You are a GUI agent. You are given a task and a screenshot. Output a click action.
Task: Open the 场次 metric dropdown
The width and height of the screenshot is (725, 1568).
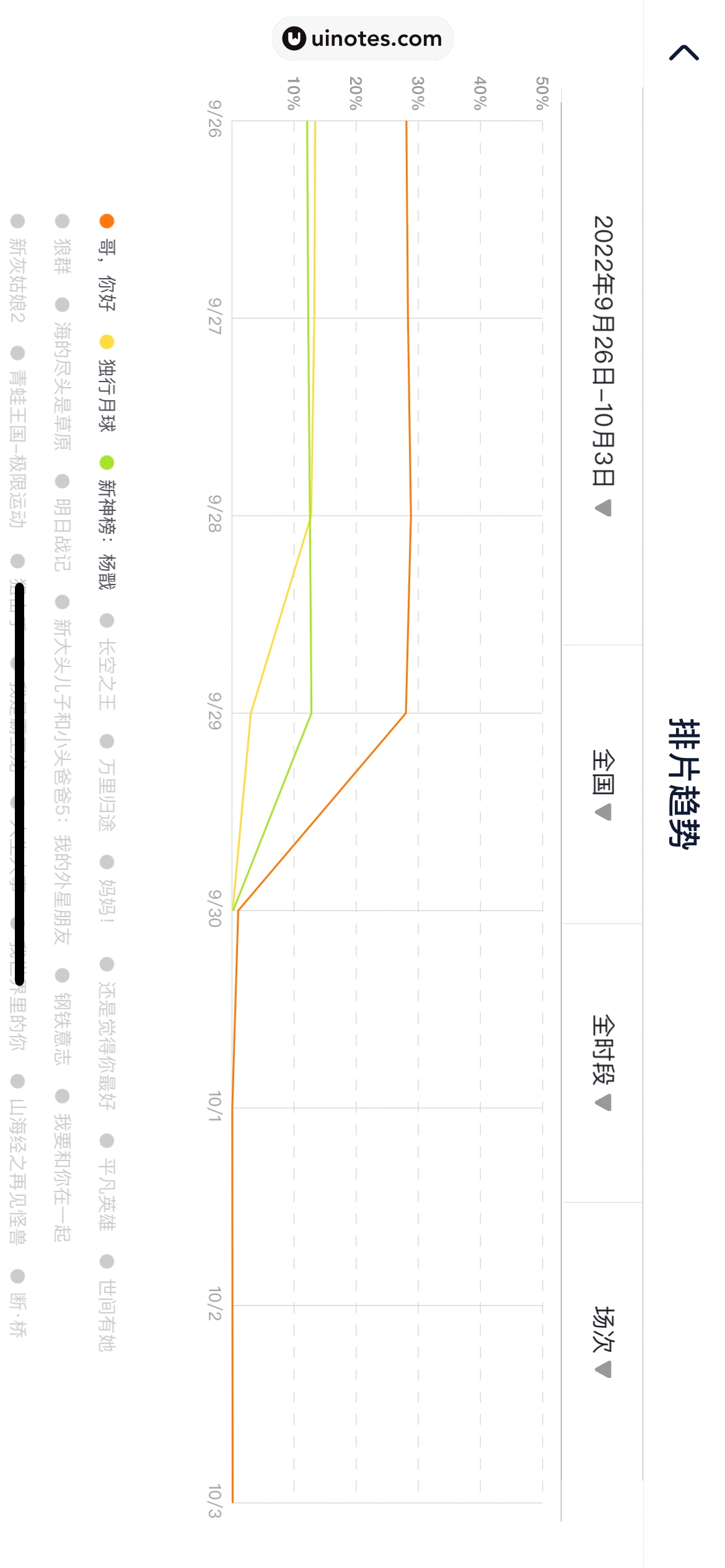point(602,1341)
